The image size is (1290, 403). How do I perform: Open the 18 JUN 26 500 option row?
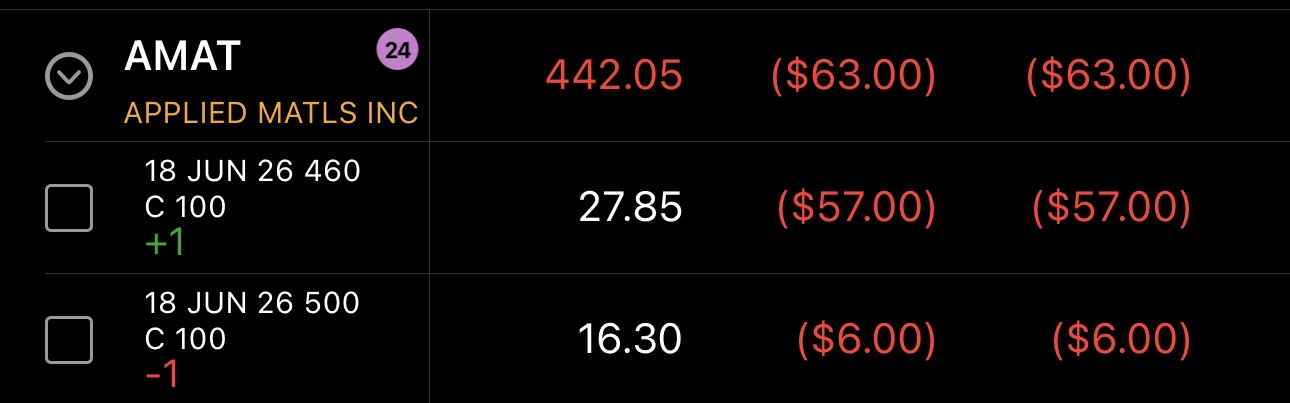pos(645,339)
